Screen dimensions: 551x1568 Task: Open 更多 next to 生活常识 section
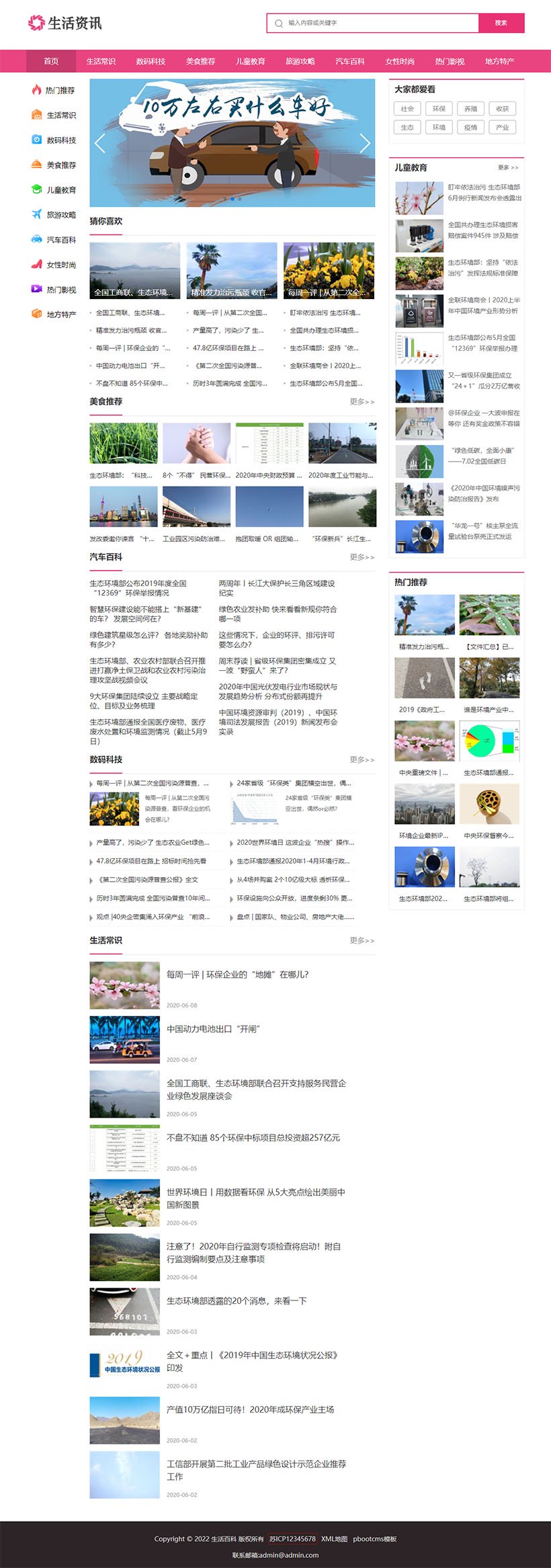click(x=362, y=940)
